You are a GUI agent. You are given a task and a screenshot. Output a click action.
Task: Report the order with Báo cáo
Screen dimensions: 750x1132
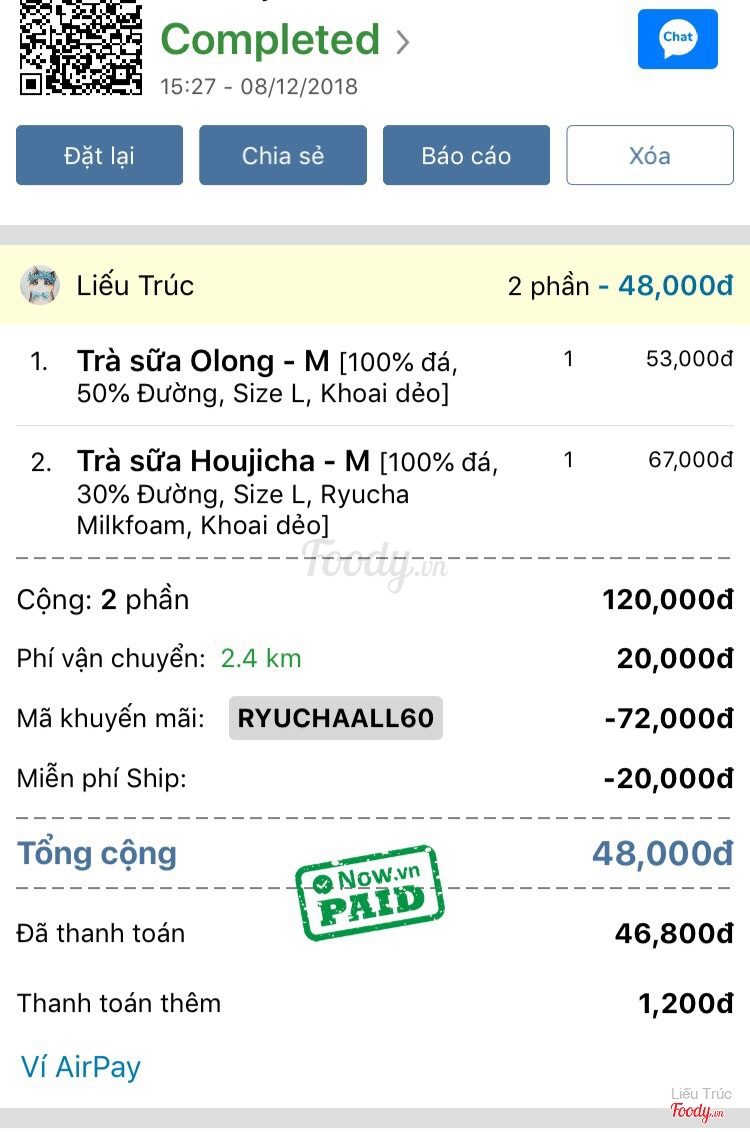[466, 155]
